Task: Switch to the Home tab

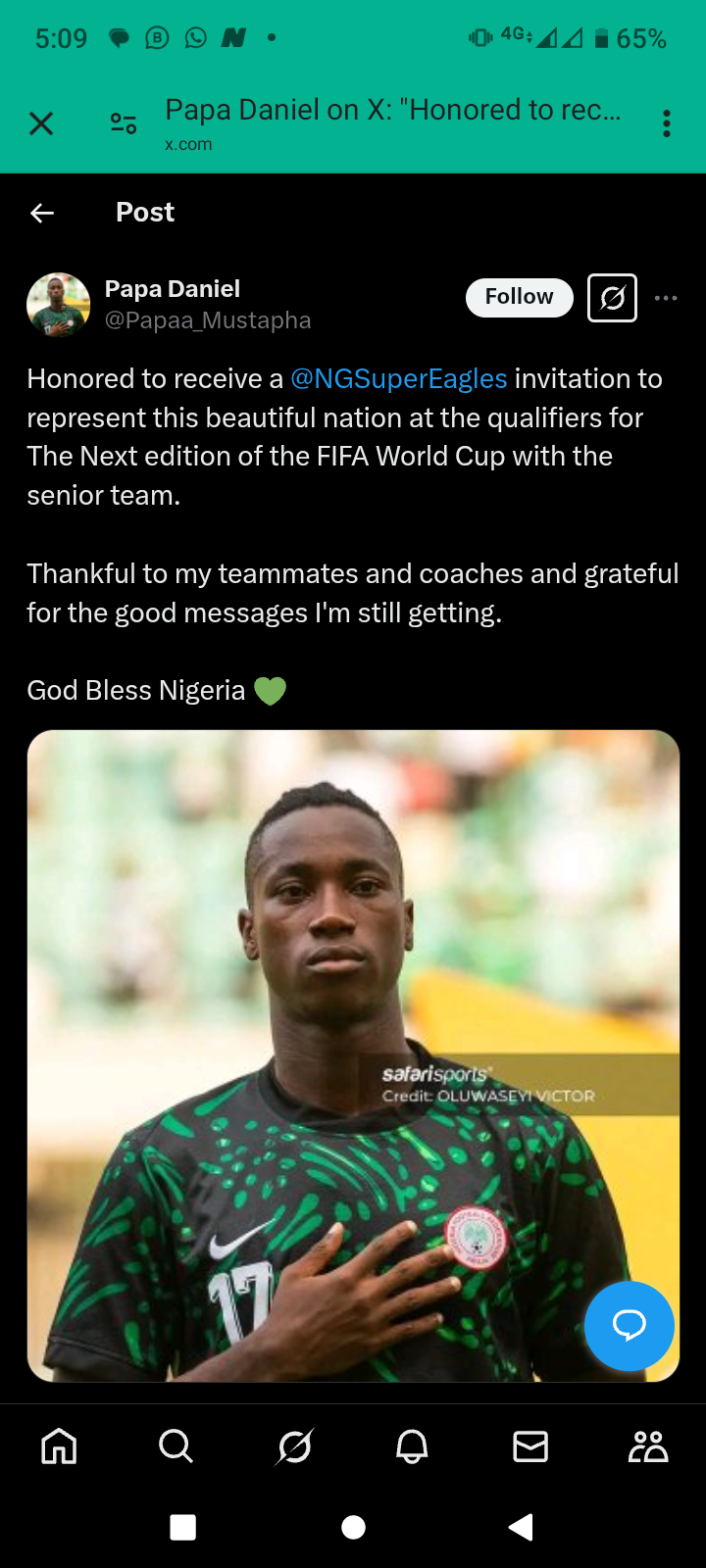Action: click(x=59, y=1445)
